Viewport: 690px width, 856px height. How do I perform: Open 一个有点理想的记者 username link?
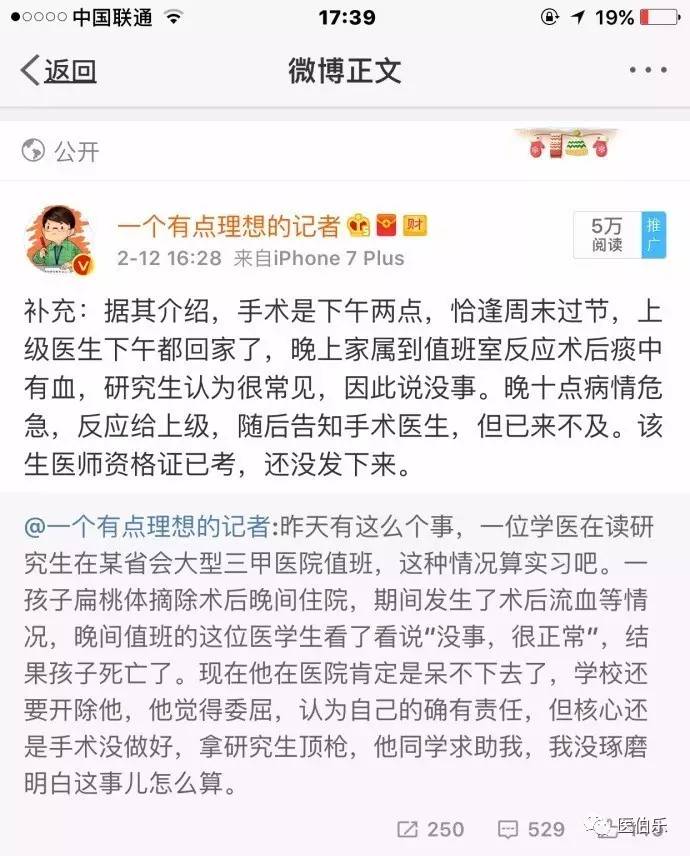[x=229, y=226]
